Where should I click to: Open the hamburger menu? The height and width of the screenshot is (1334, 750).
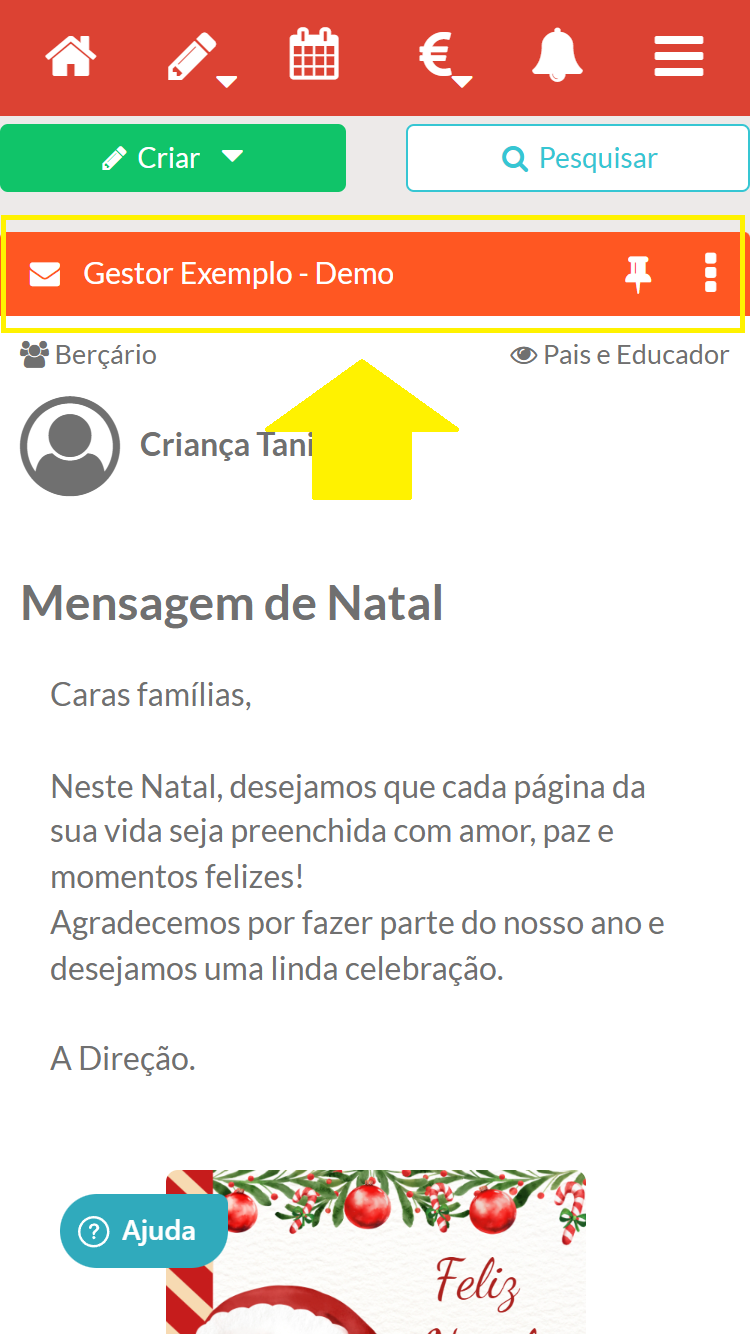(679, 56)
